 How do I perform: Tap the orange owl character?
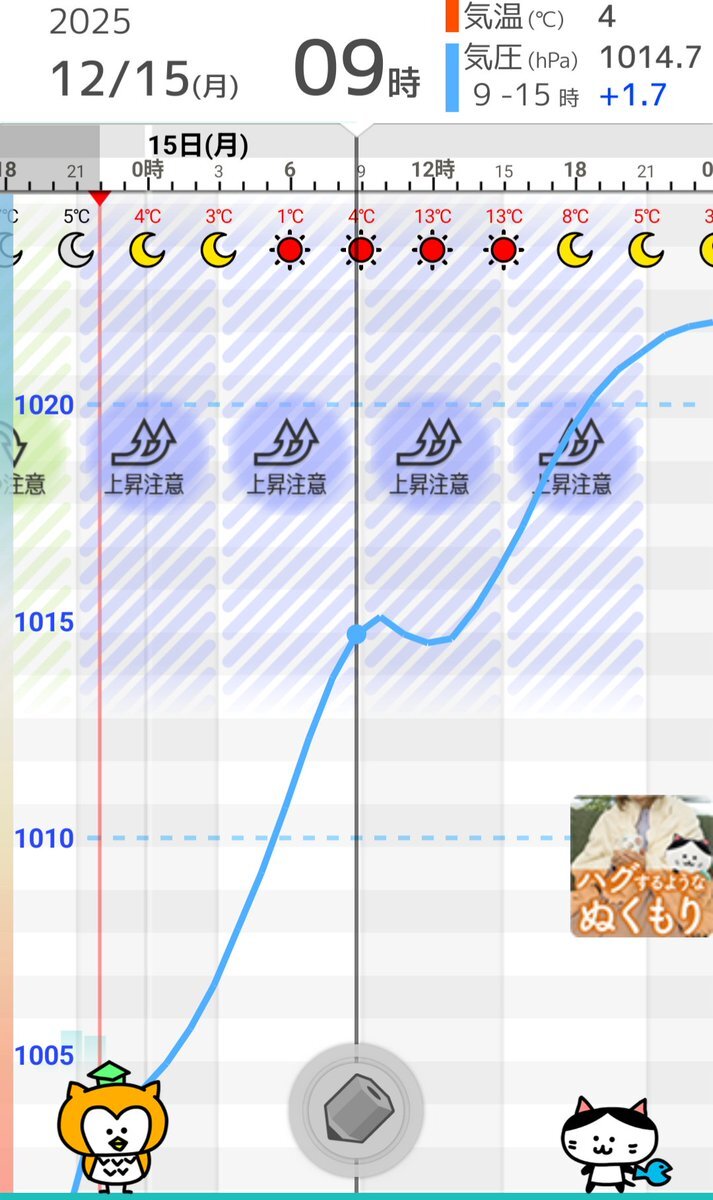click(112, 1129)
